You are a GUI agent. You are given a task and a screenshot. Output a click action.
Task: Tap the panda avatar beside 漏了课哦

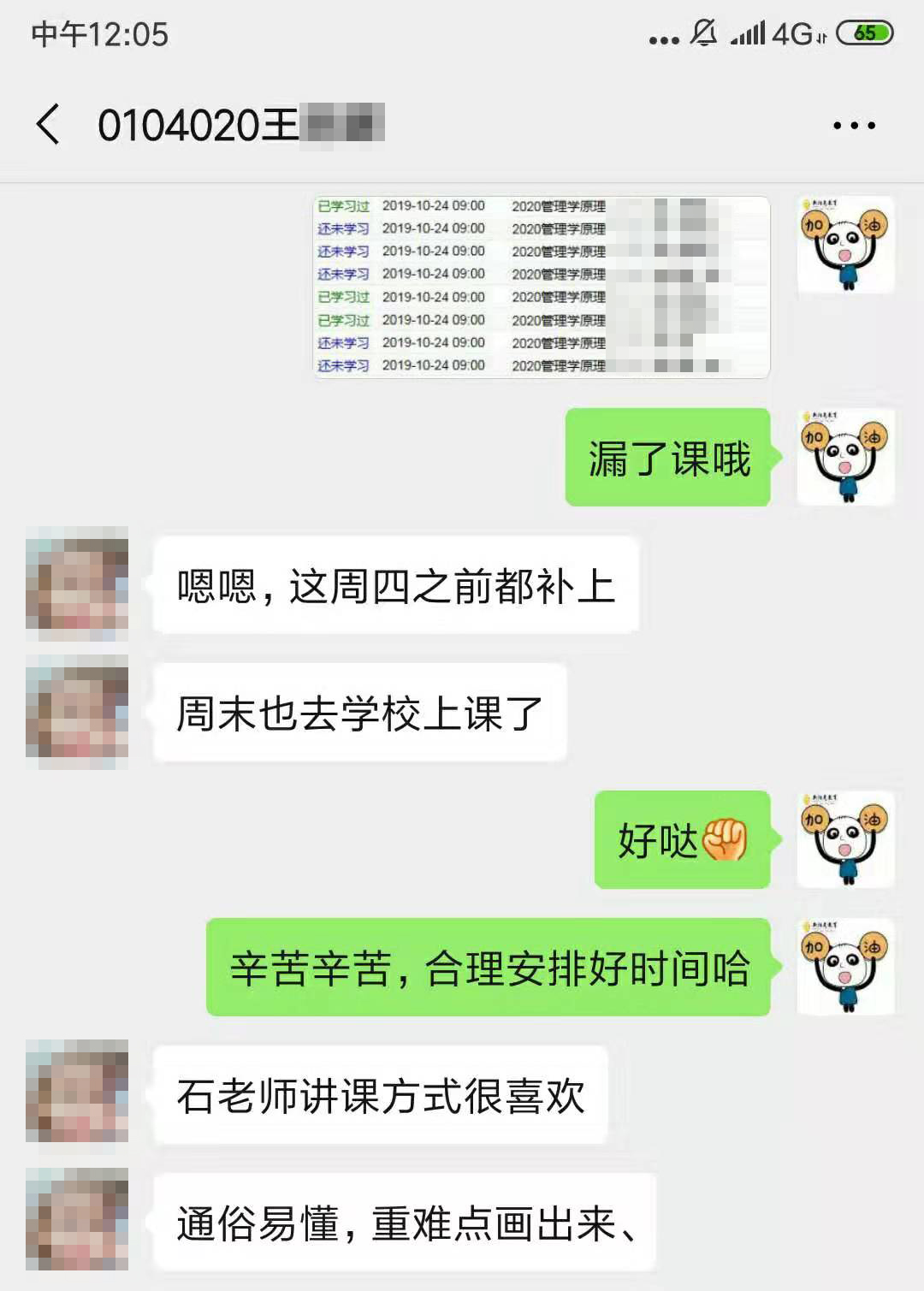pyautogui.click(x=845, y=457)
